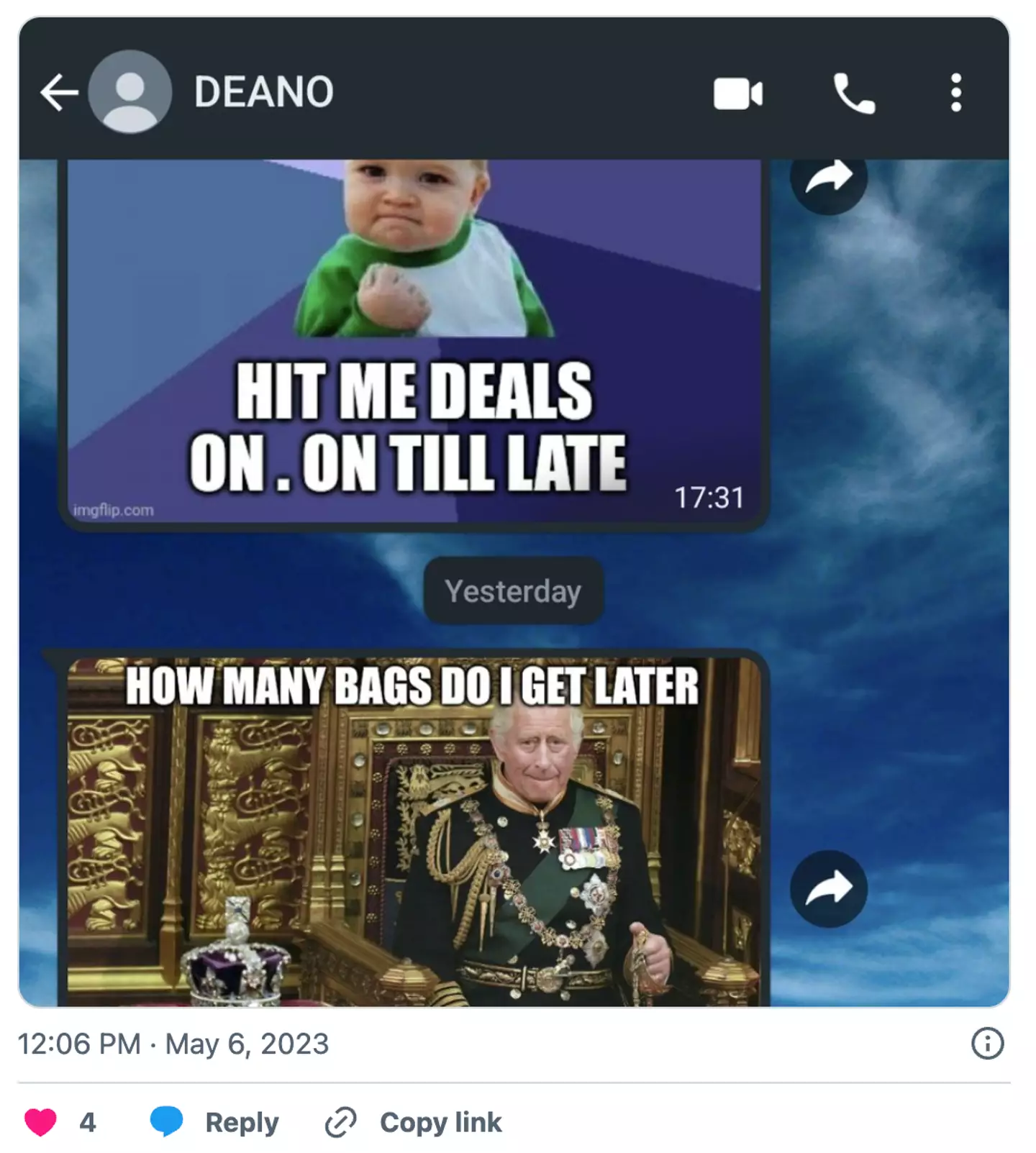Reply to this tweet
Screen dimensions: 1036x1153
coord(216,1122)
